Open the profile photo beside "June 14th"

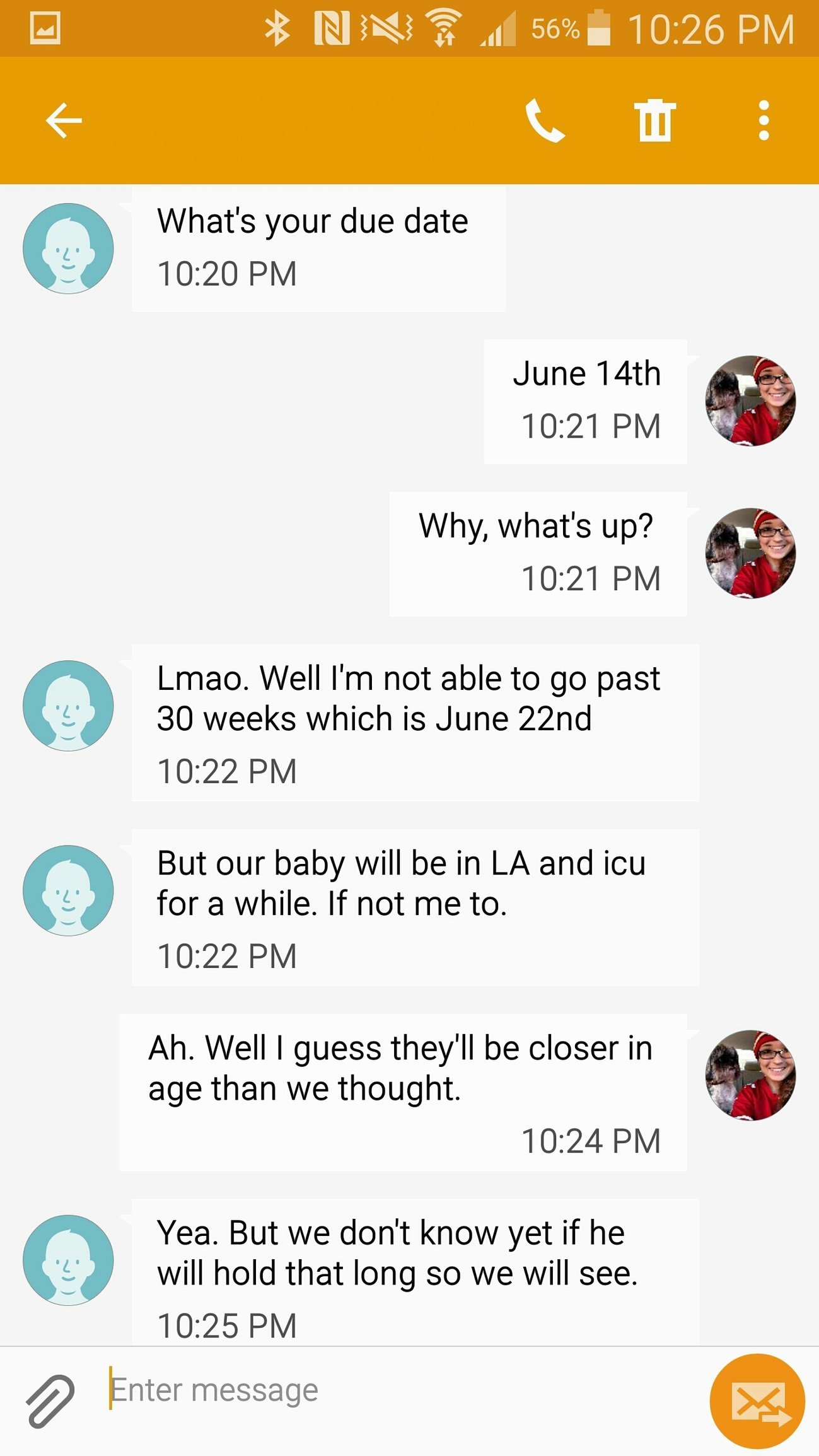coord(750,401)
